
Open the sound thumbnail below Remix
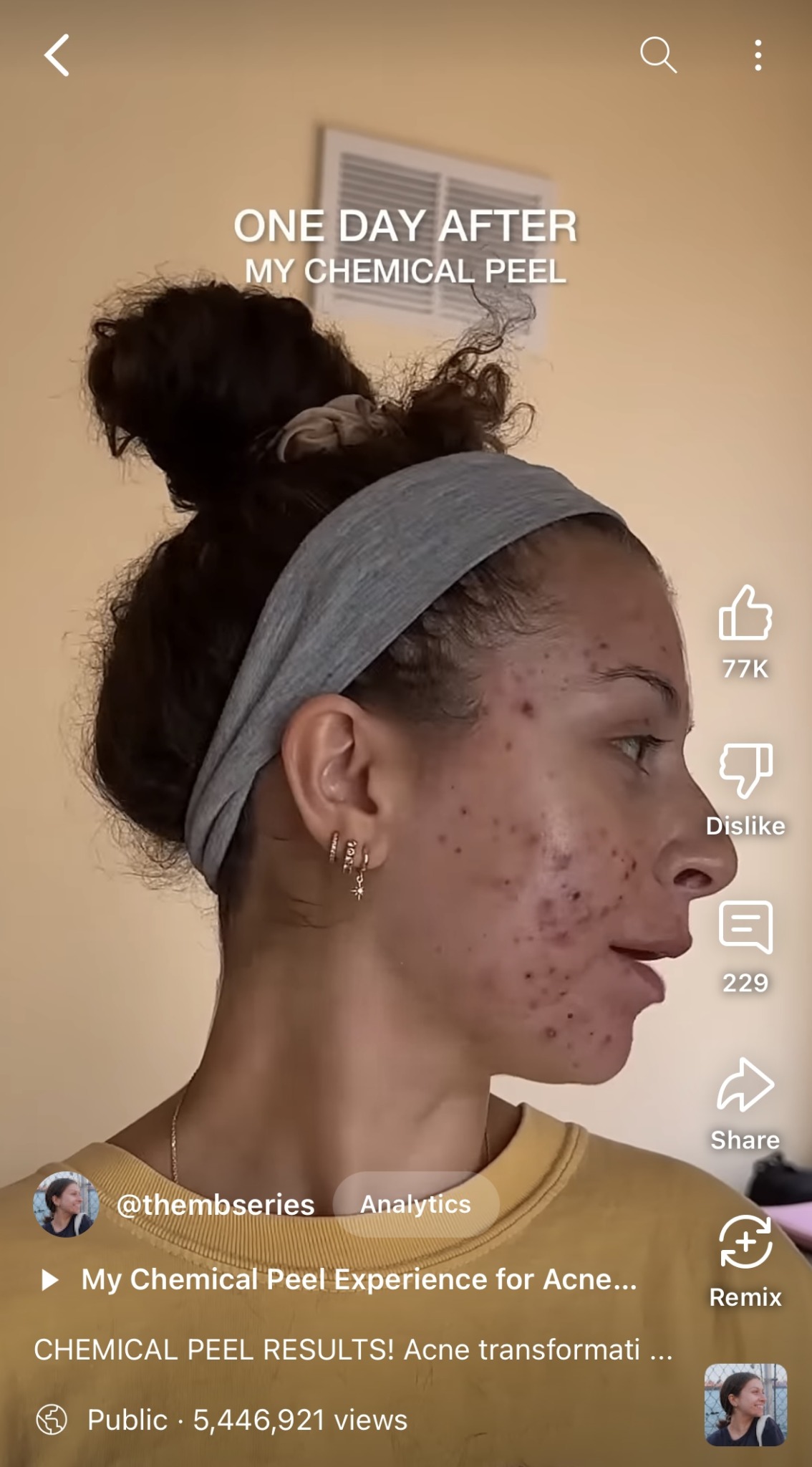[x=745, y=1405]
